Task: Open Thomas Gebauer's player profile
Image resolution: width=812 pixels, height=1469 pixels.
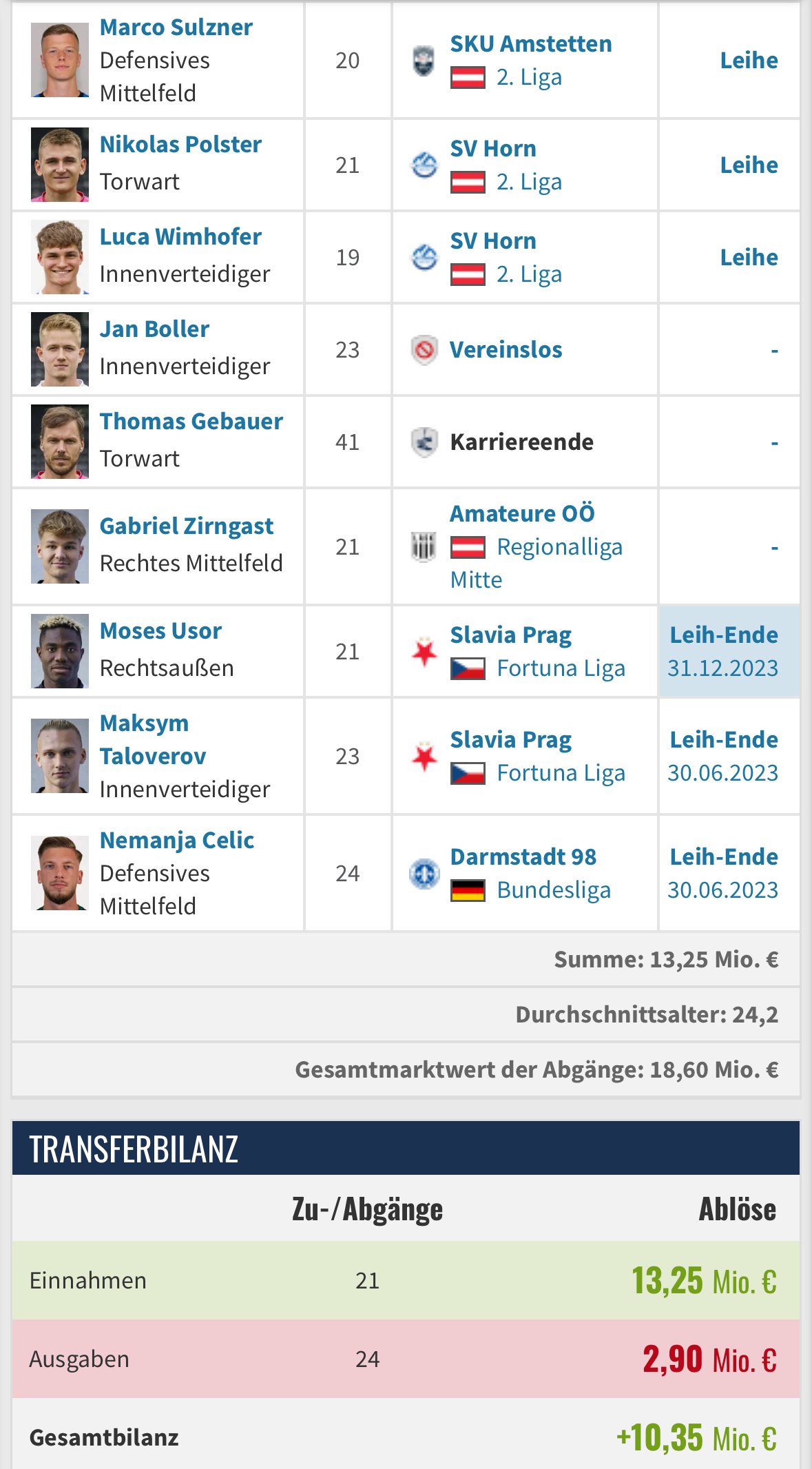Action: click(191, 422)
